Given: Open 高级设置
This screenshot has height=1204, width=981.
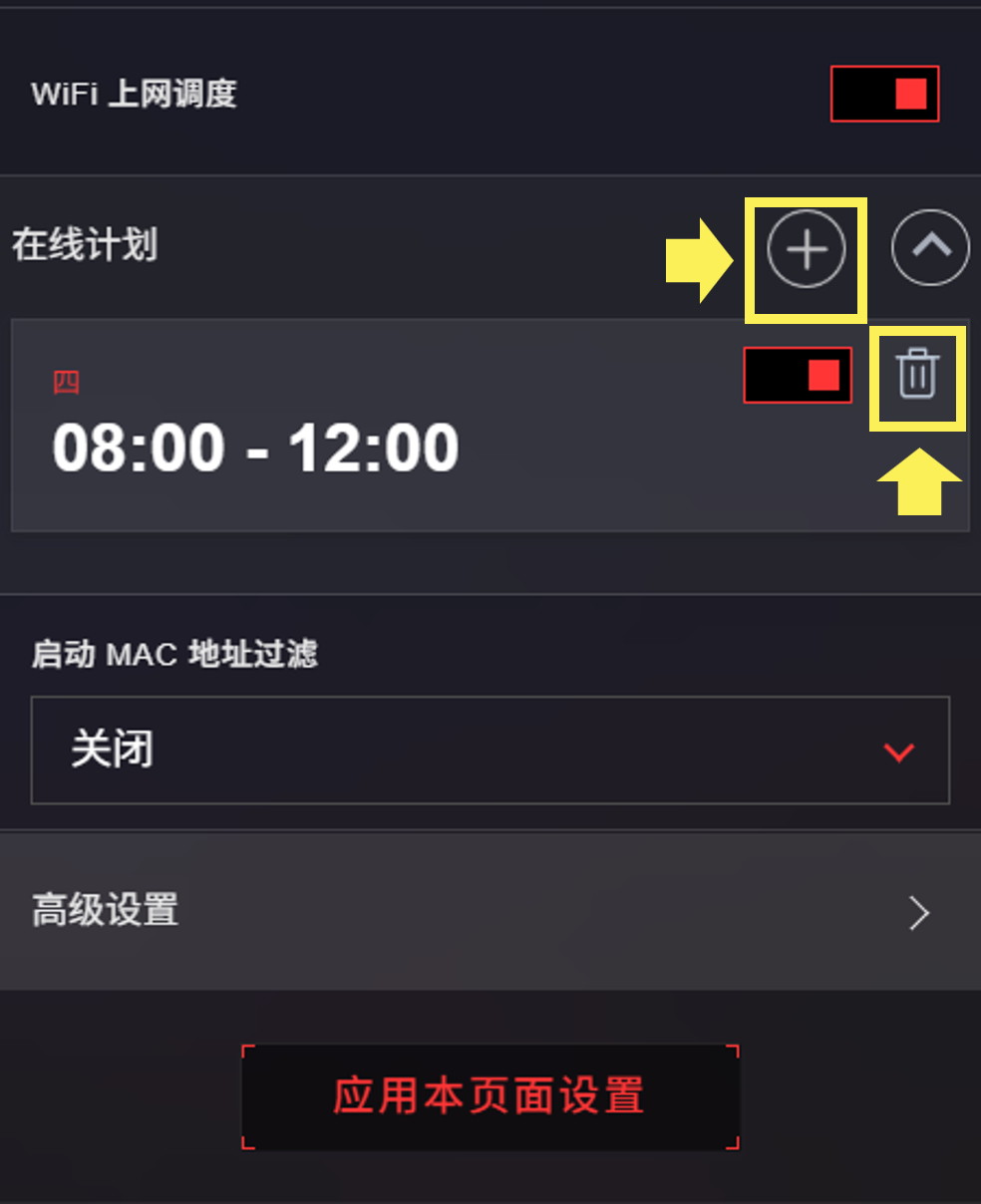Looking at the screenshot, I should (x=490, y=911).
